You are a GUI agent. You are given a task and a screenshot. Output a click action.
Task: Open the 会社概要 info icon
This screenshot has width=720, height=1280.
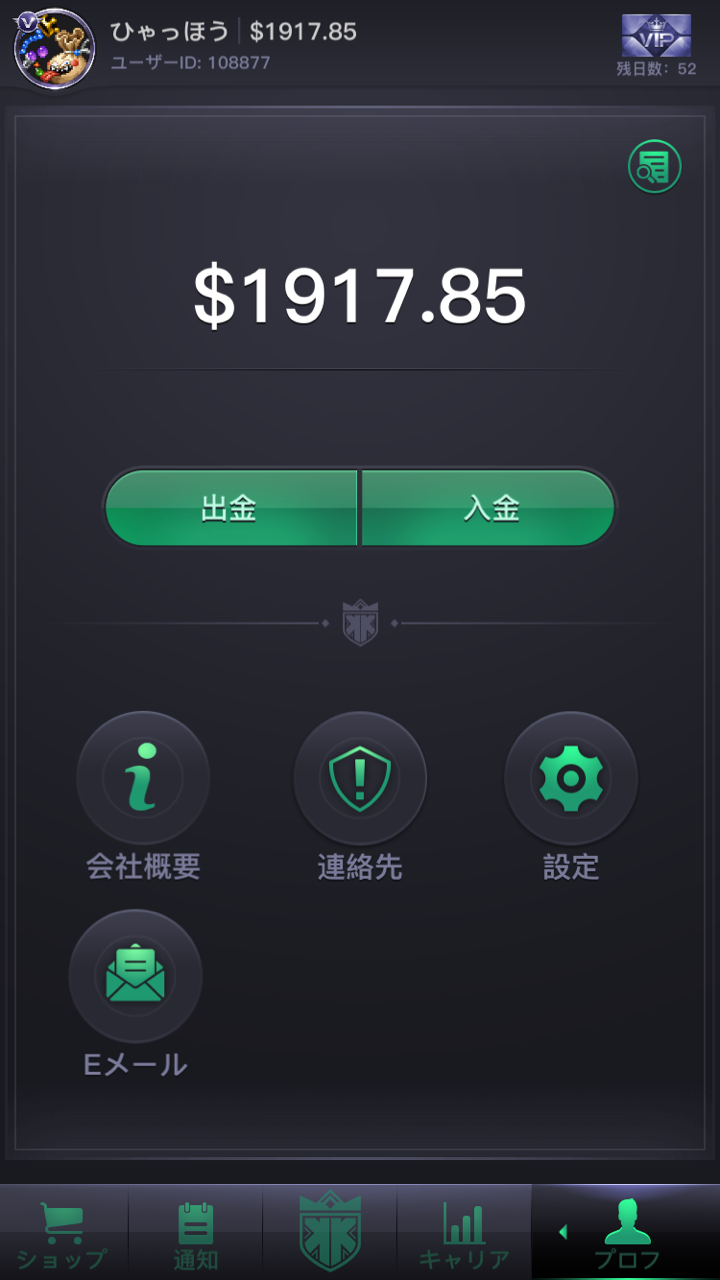tap(143, 777)
